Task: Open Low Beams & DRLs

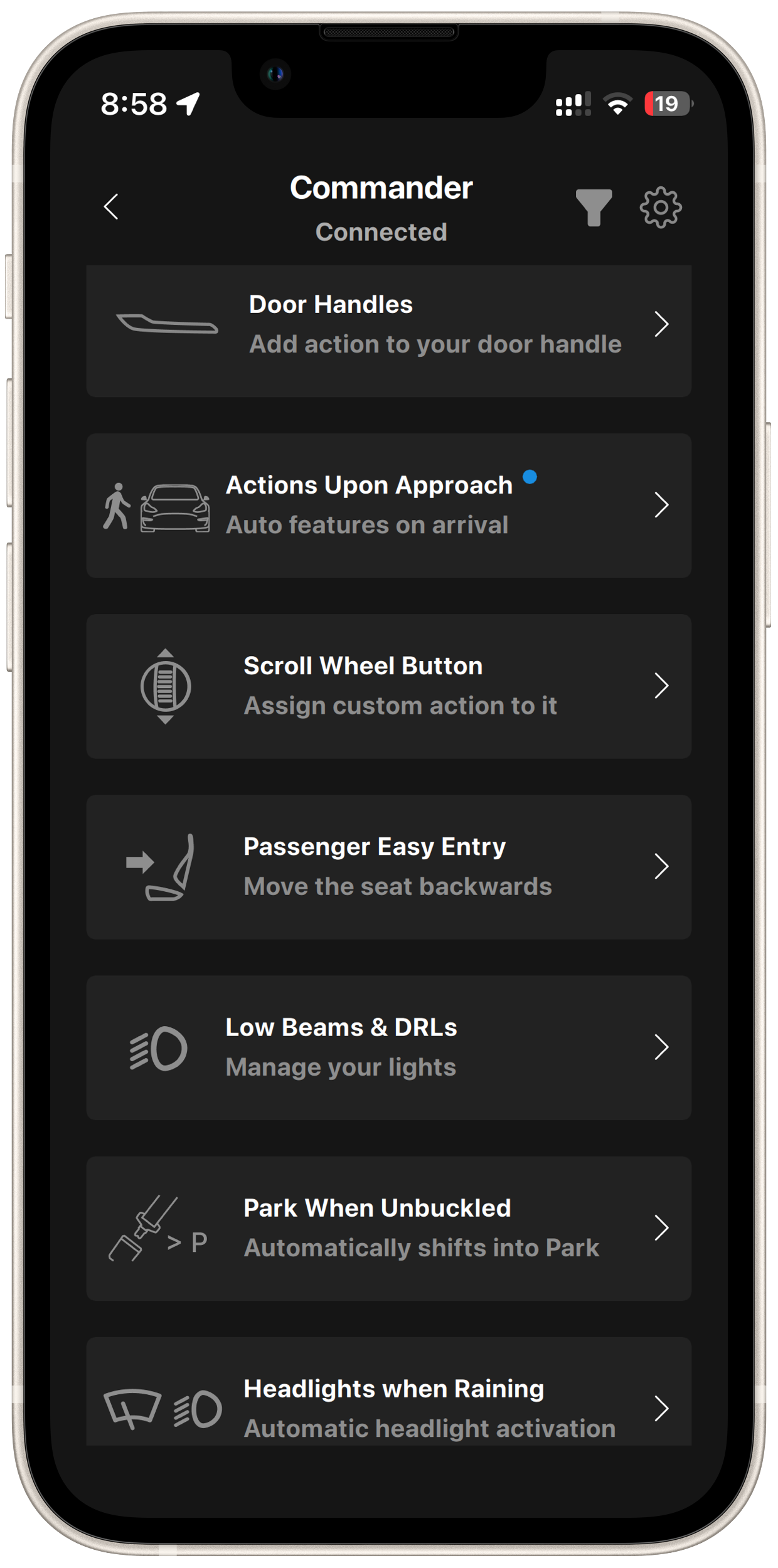Action: click(388, 1047)
